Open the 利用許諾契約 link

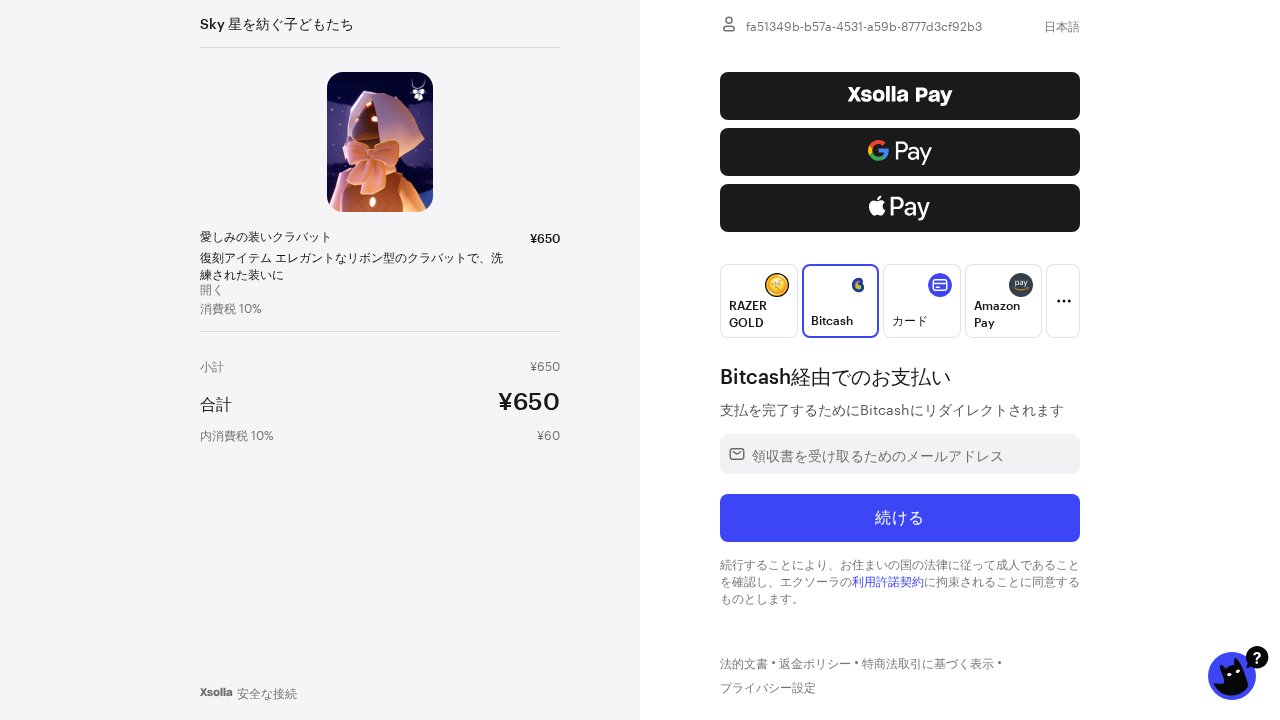tap(887, 582)
